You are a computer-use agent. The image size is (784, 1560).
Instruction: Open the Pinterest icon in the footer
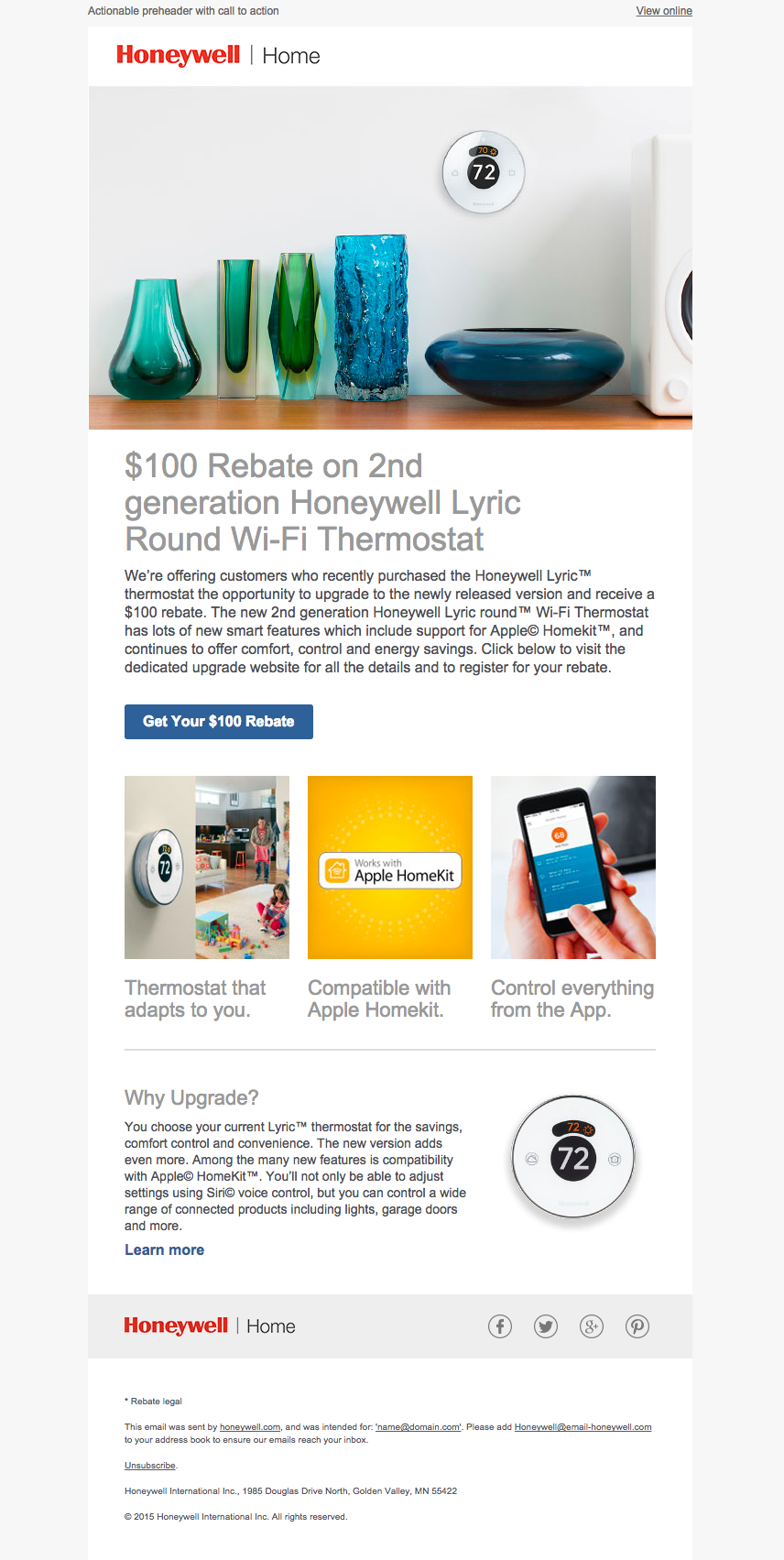(x=637, y=1326)
